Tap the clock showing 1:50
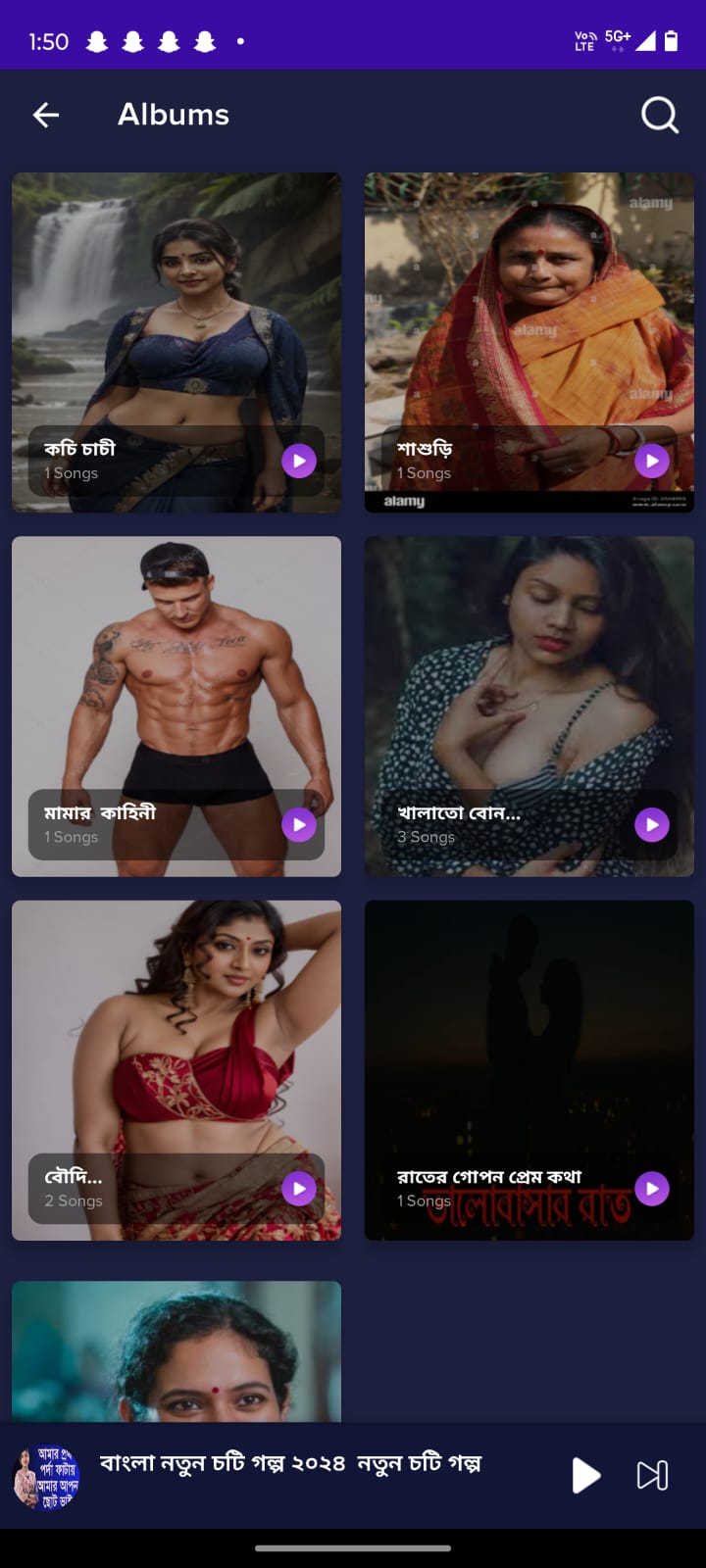Viewport: 706px width, 1568px height. point(49,41)
